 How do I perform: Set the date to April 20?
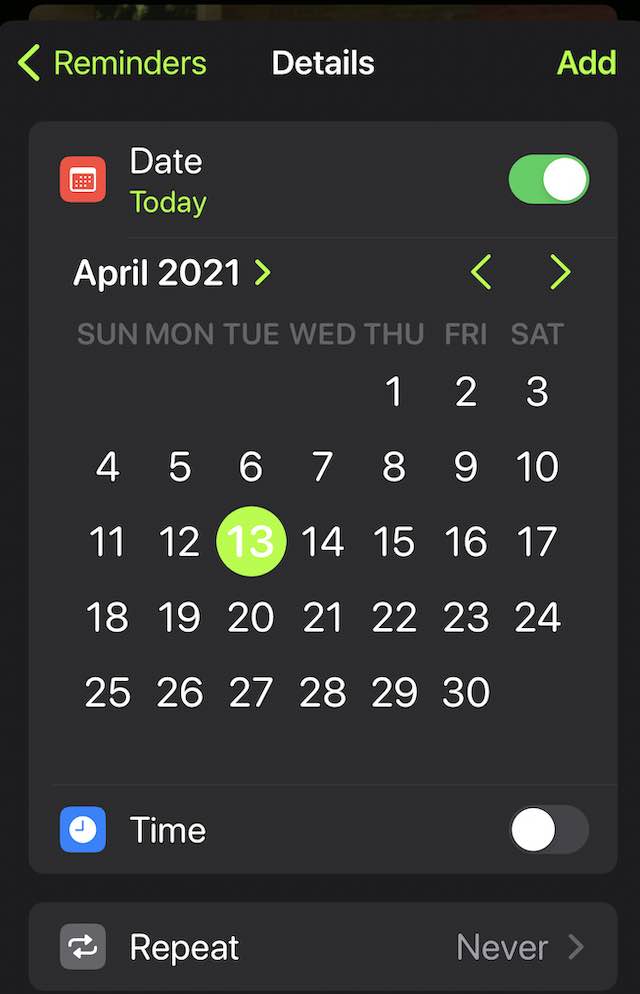pyautogui.click(x=251, y=618)
